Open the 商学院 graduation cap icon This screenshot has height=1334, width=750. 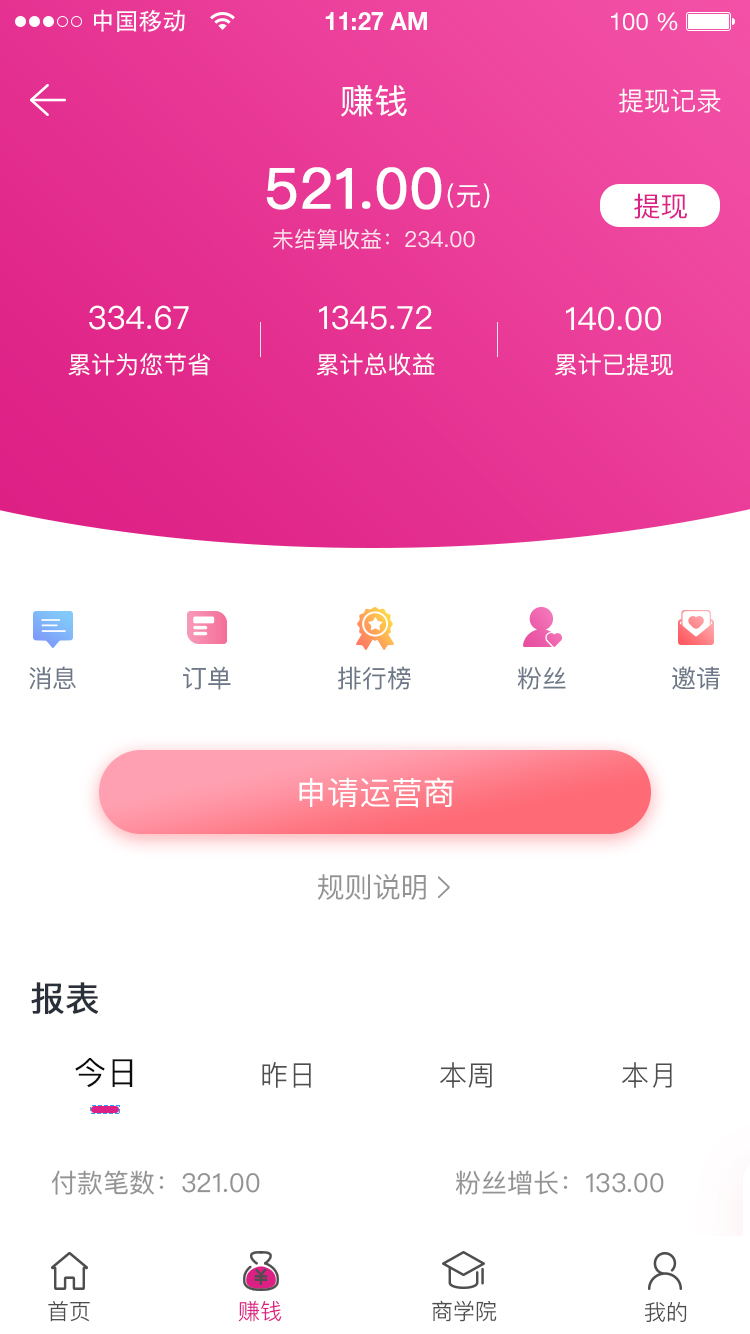click(464, 1272)
